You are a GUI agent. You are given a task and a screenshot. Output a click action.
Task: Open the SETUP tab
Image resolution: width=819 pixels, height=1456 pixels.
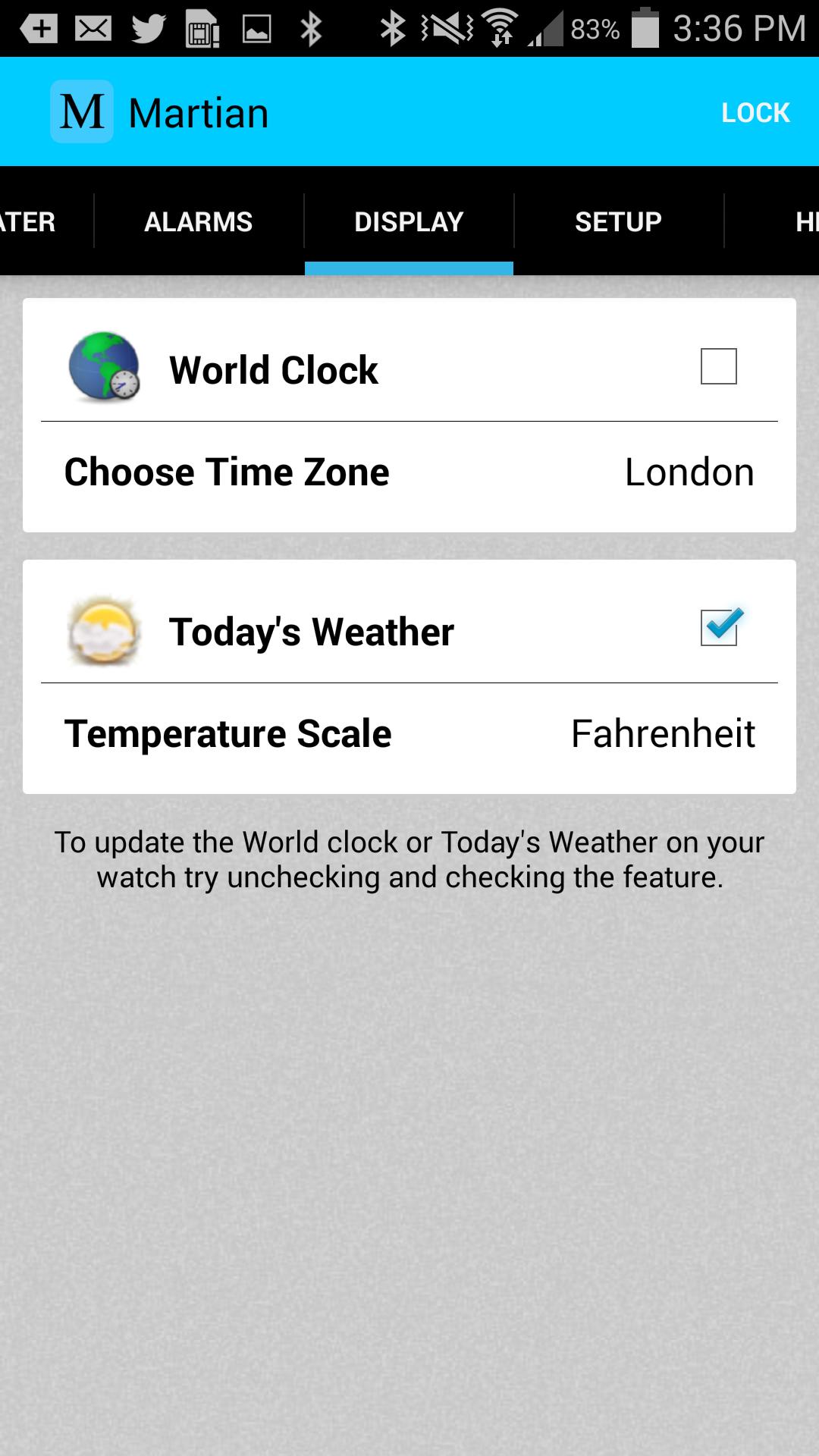tap(618, 221)
